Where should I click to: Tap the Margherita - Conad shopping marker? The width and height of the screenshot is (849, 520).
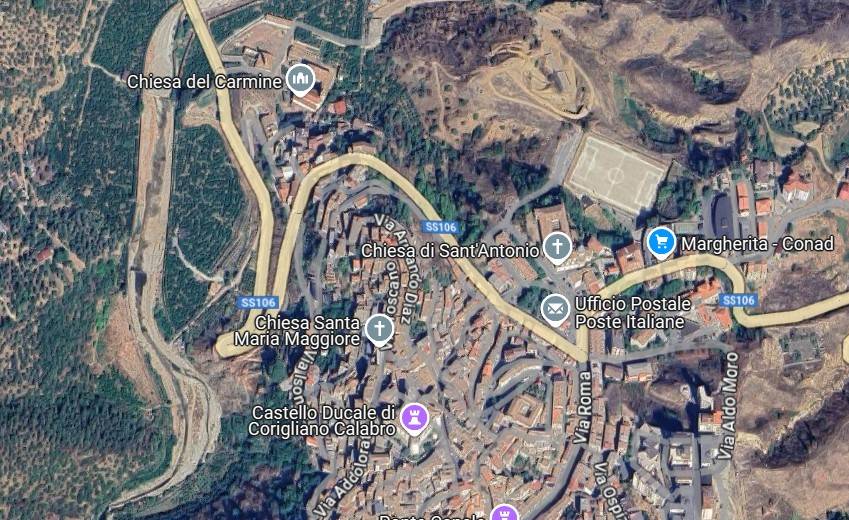tap(660, 242)
